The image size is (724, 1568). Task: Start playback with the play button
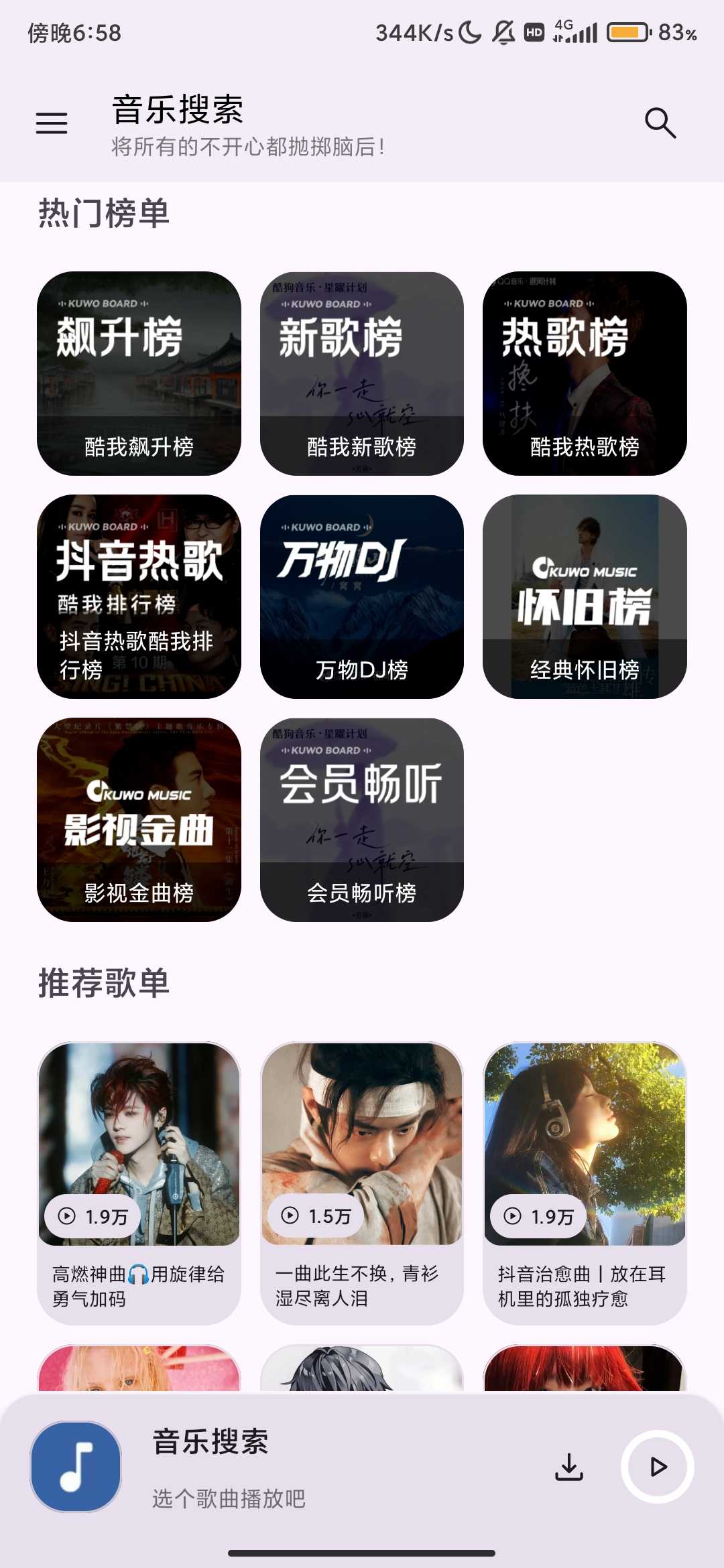pyautogui.click(x=658, y=1467)
